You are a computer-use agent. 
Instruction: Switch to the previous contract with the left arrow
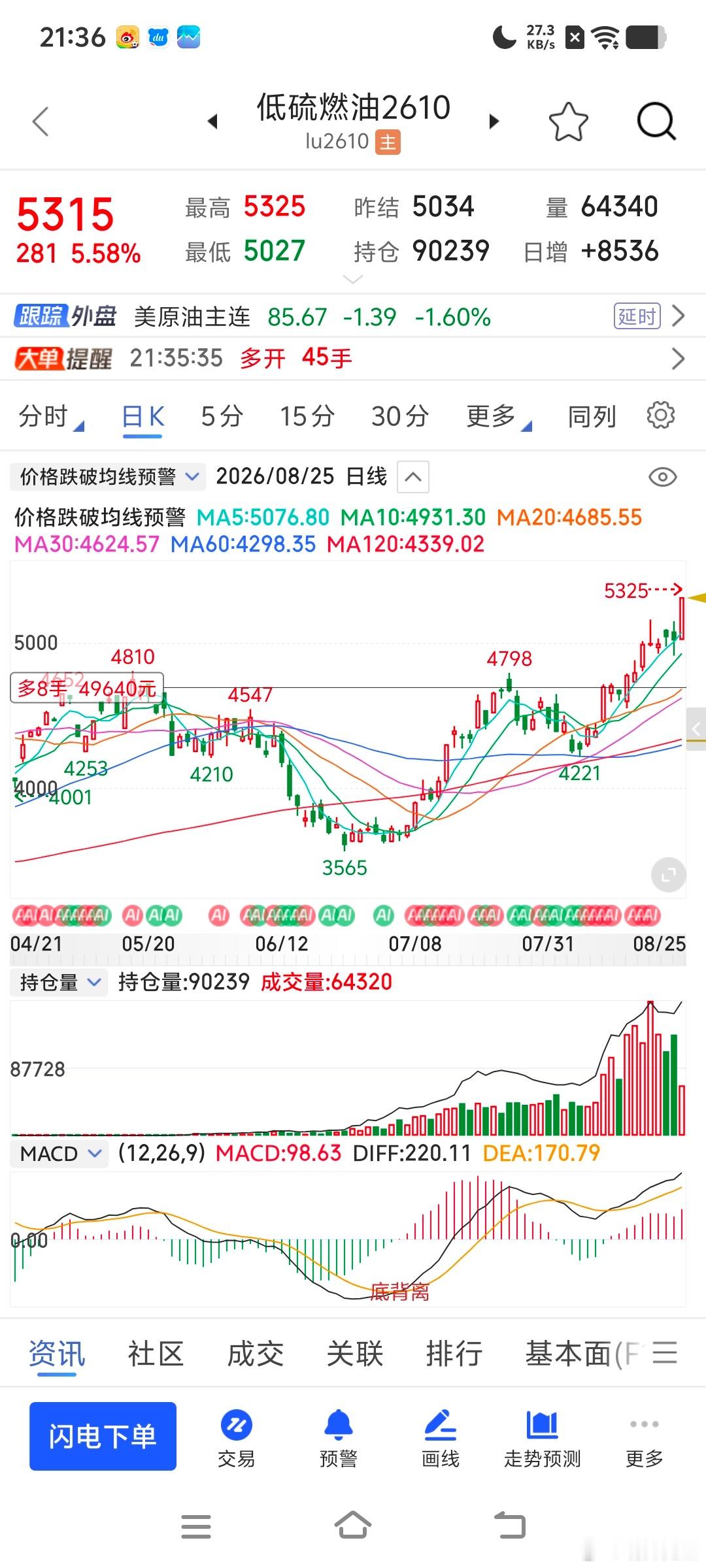[212, 122]
